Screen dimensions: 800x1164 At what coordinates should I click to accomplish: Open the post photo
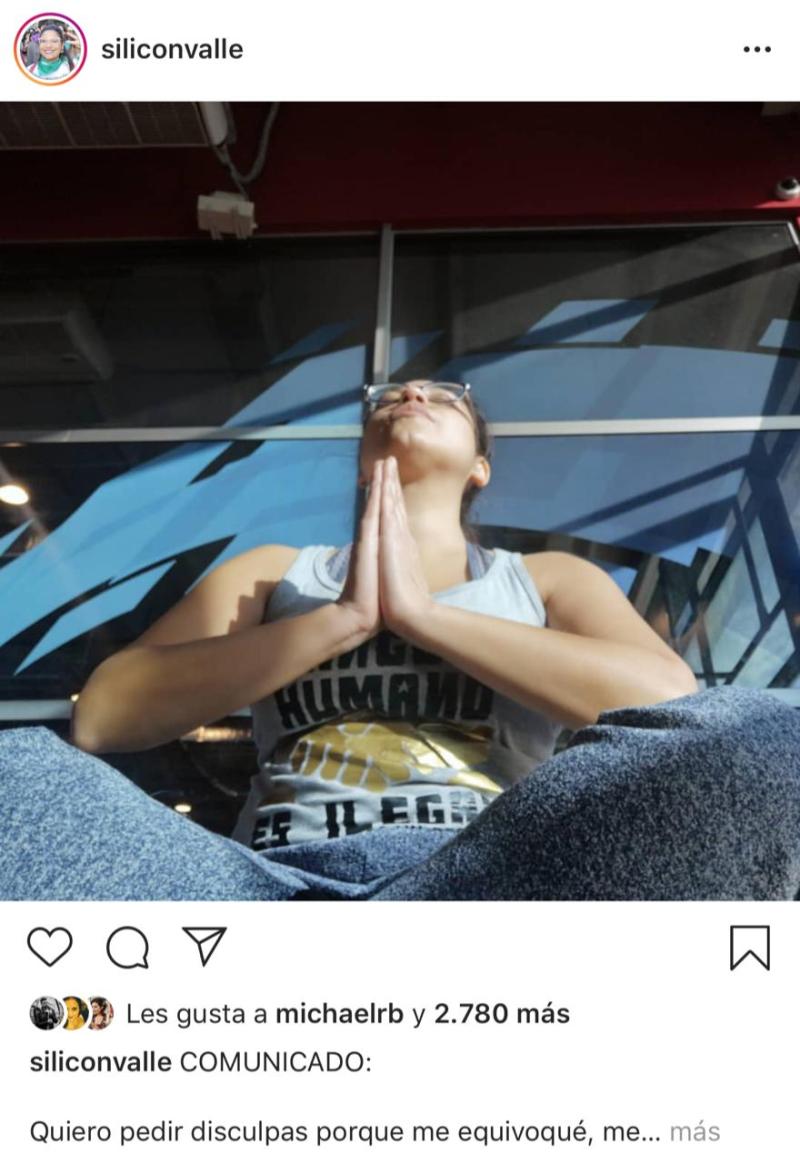click(x=400, y=500)
